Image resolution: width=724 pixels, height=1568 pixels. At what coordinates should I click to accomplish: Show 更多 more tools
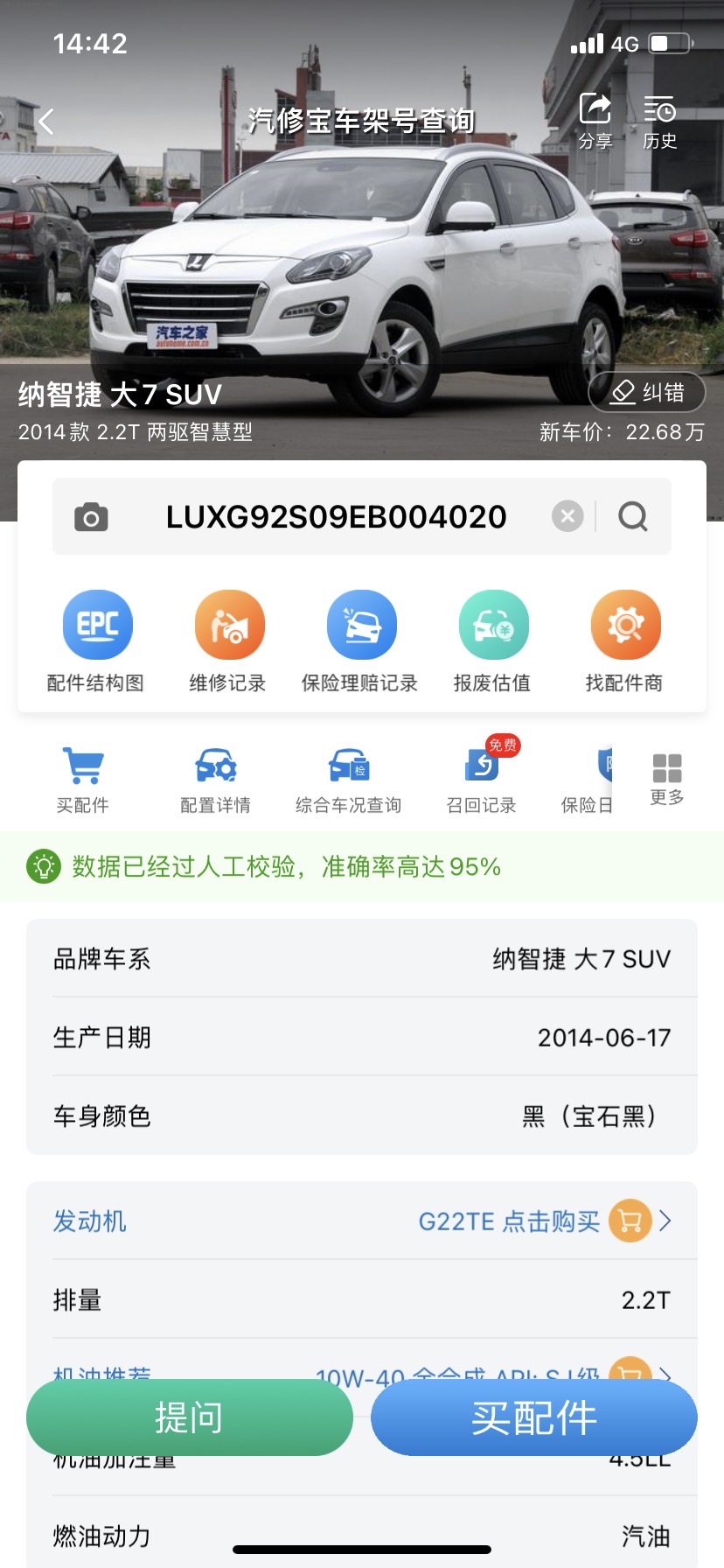[667, 779]
